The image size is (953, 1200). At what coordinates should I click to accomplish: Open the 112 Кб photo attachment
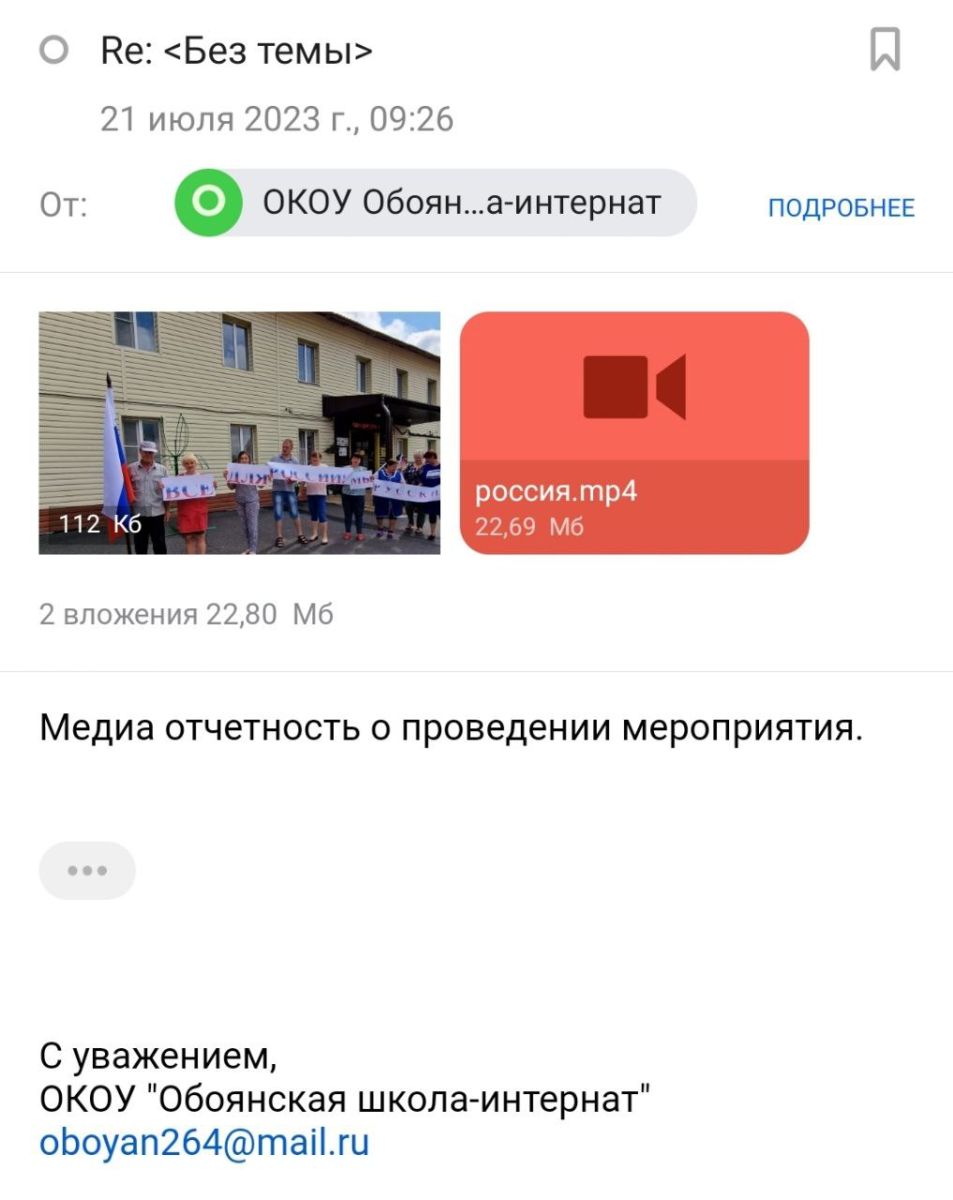click(x=239, y=432)
